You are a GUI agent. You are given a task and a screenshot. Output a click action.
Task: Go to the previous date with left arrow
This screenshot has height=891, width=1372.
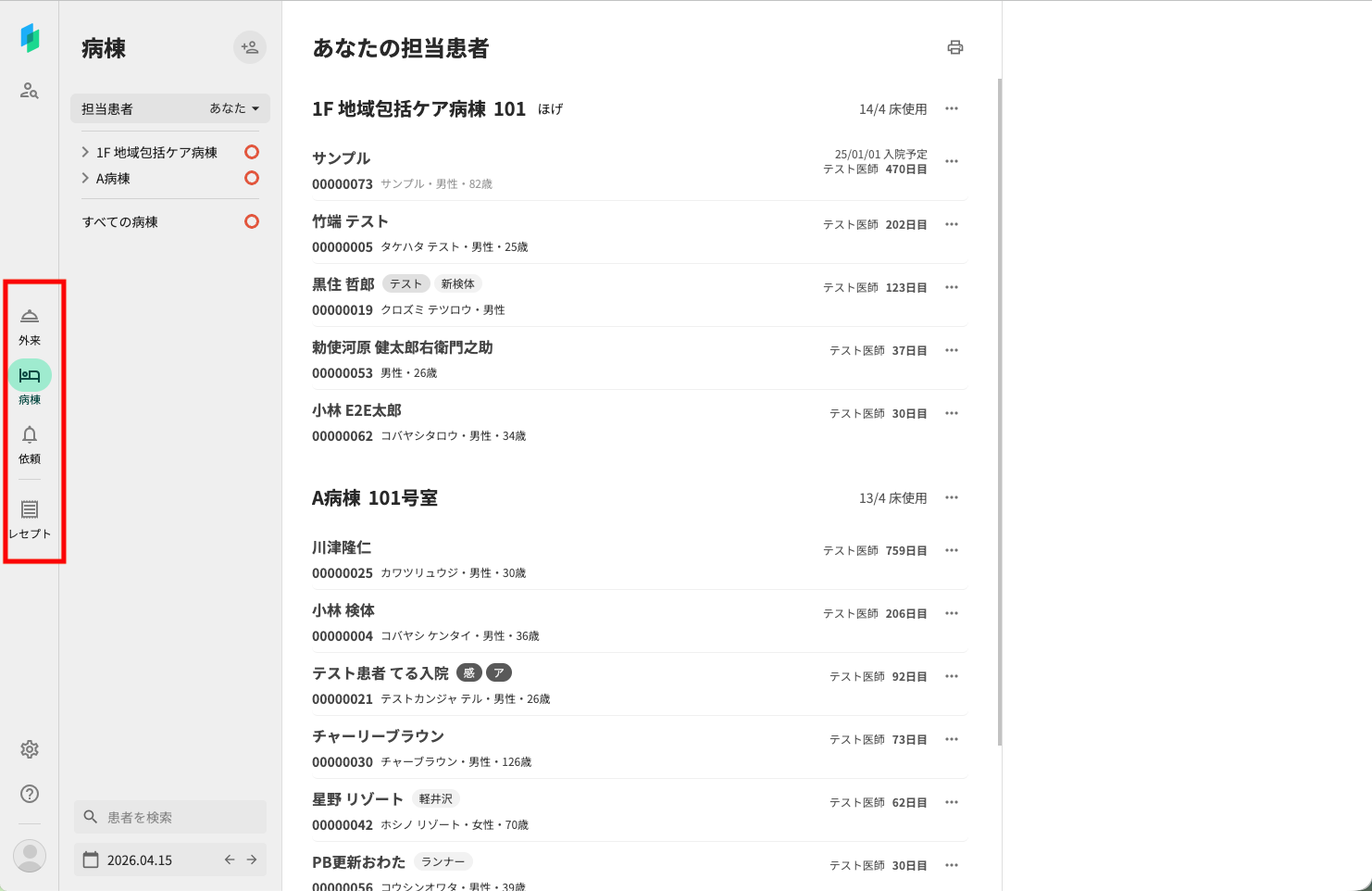[x=230, y=860]
